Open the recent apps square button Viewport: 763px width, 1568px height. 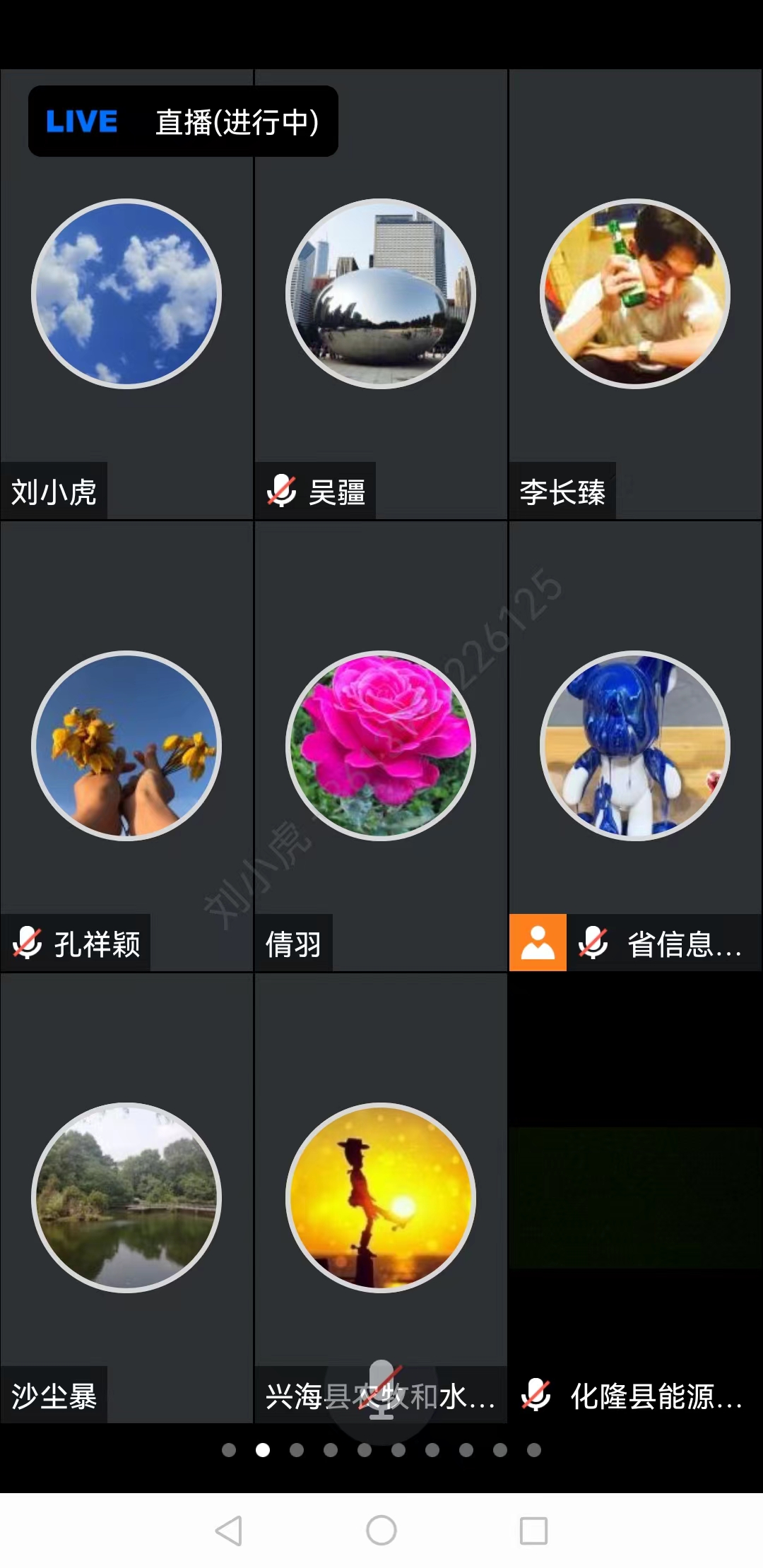click(x=533, y=1531)
